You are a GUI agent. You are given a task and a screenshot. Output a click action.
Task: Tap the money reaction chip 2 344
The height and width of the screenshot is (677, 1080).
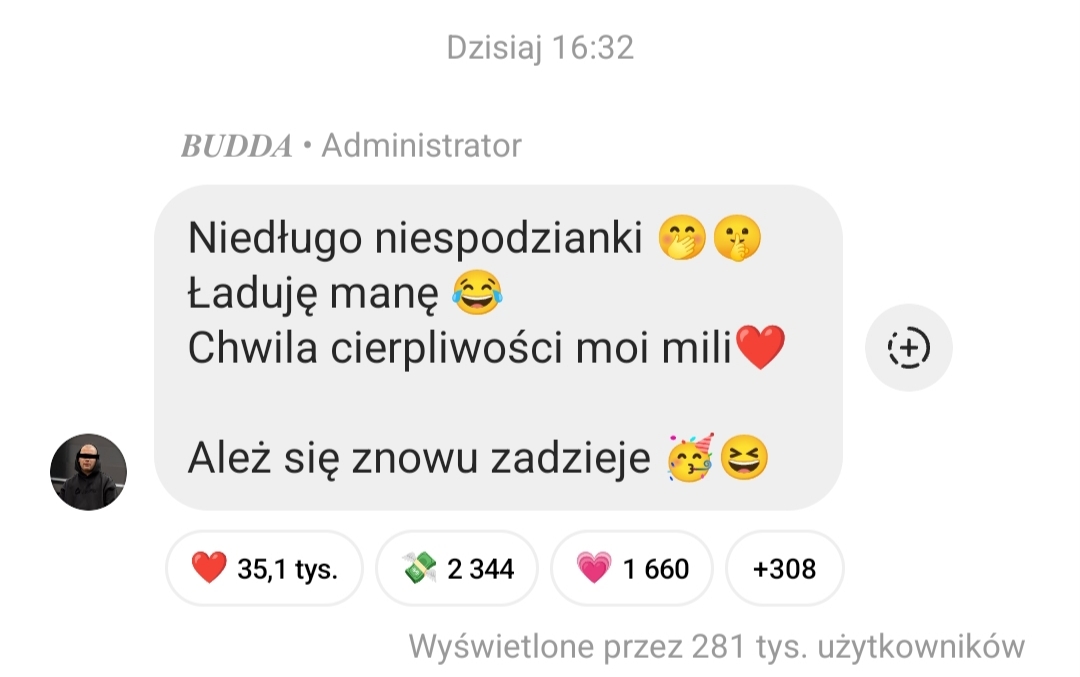pyautogui.click(x=457, y=569)
